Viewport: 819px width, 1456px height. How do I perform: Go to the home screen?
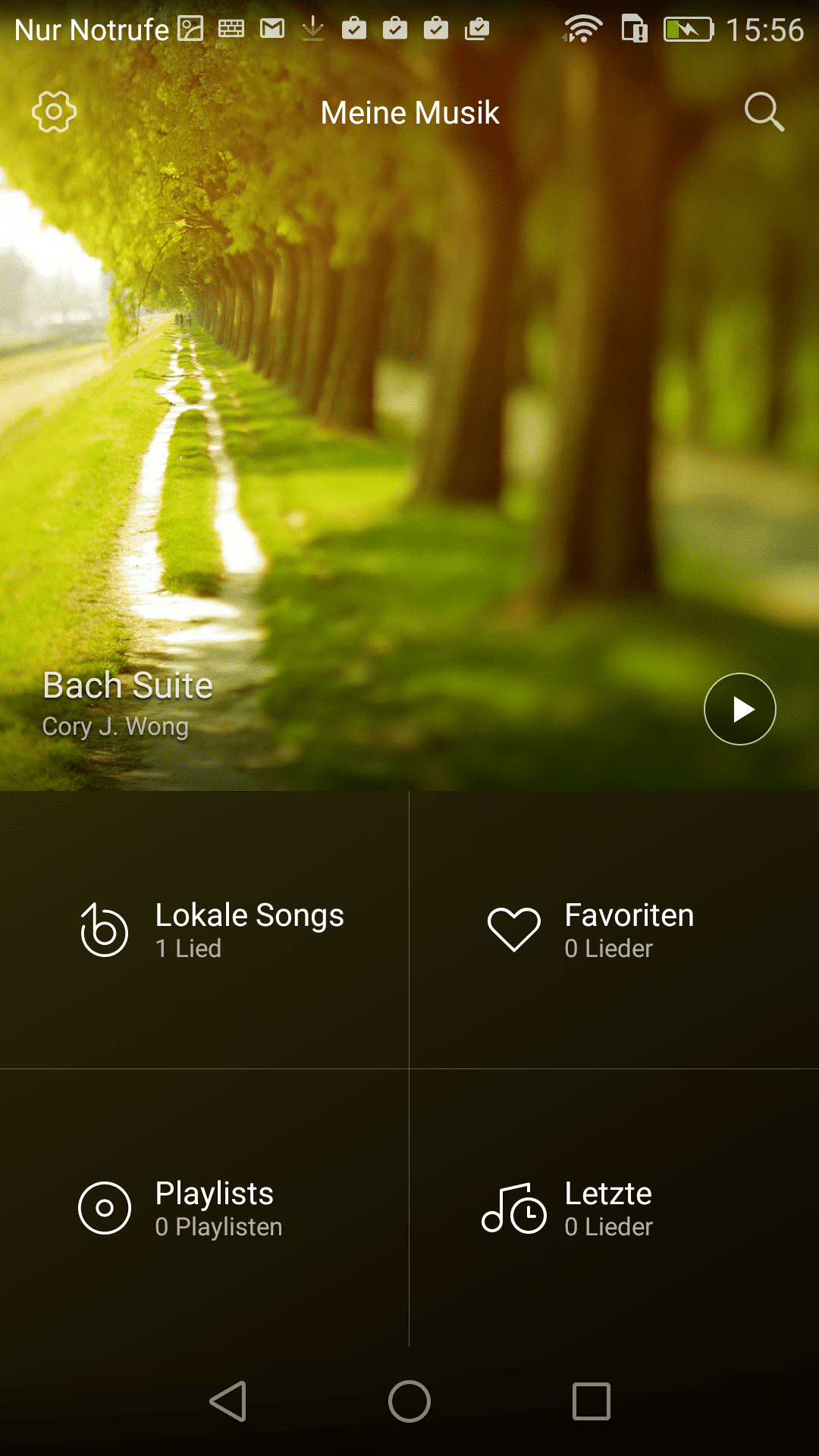tap(409, 1401)
